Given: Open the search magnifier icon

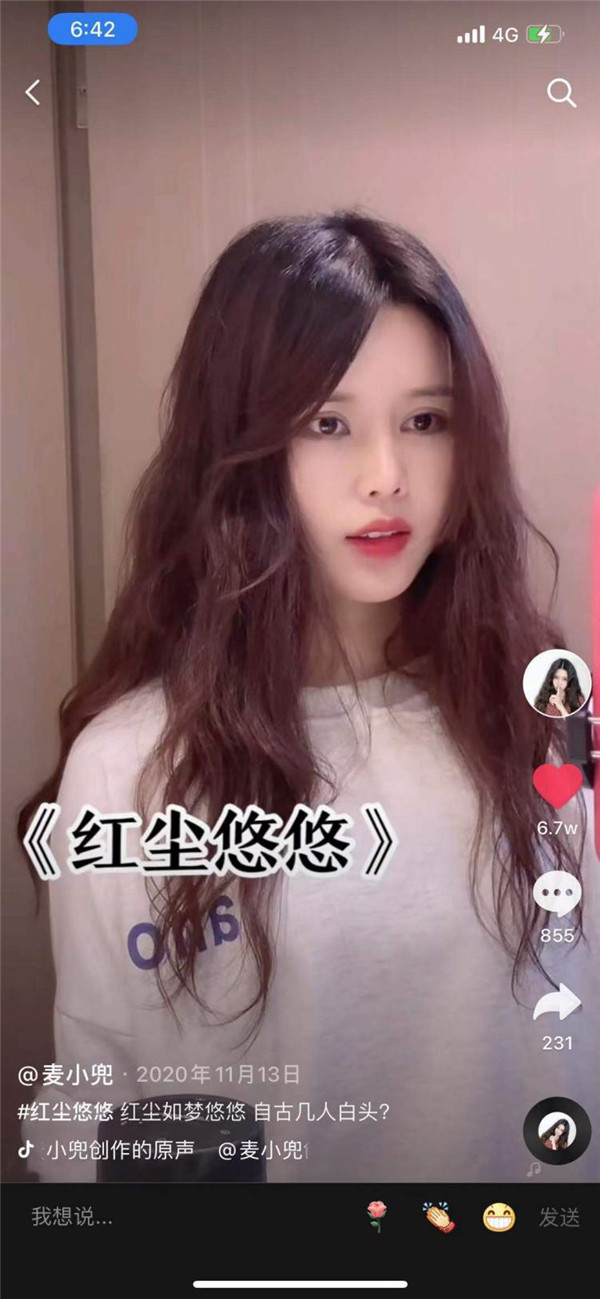Looking at the screenshot, I should pyautogui.click(x=561, y=93).
